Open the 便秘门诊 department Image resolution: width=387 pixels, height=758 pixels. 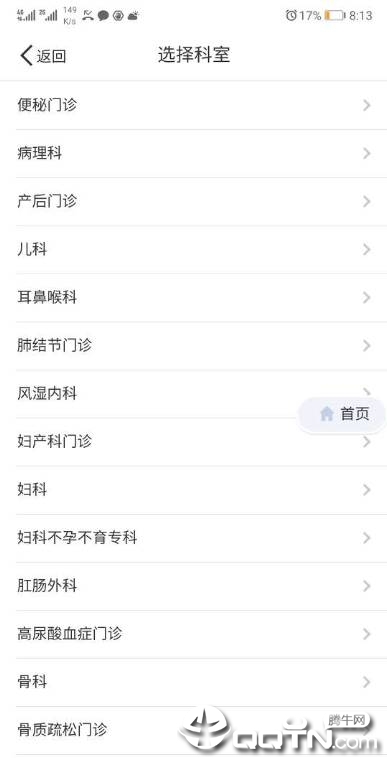[193, 105]
